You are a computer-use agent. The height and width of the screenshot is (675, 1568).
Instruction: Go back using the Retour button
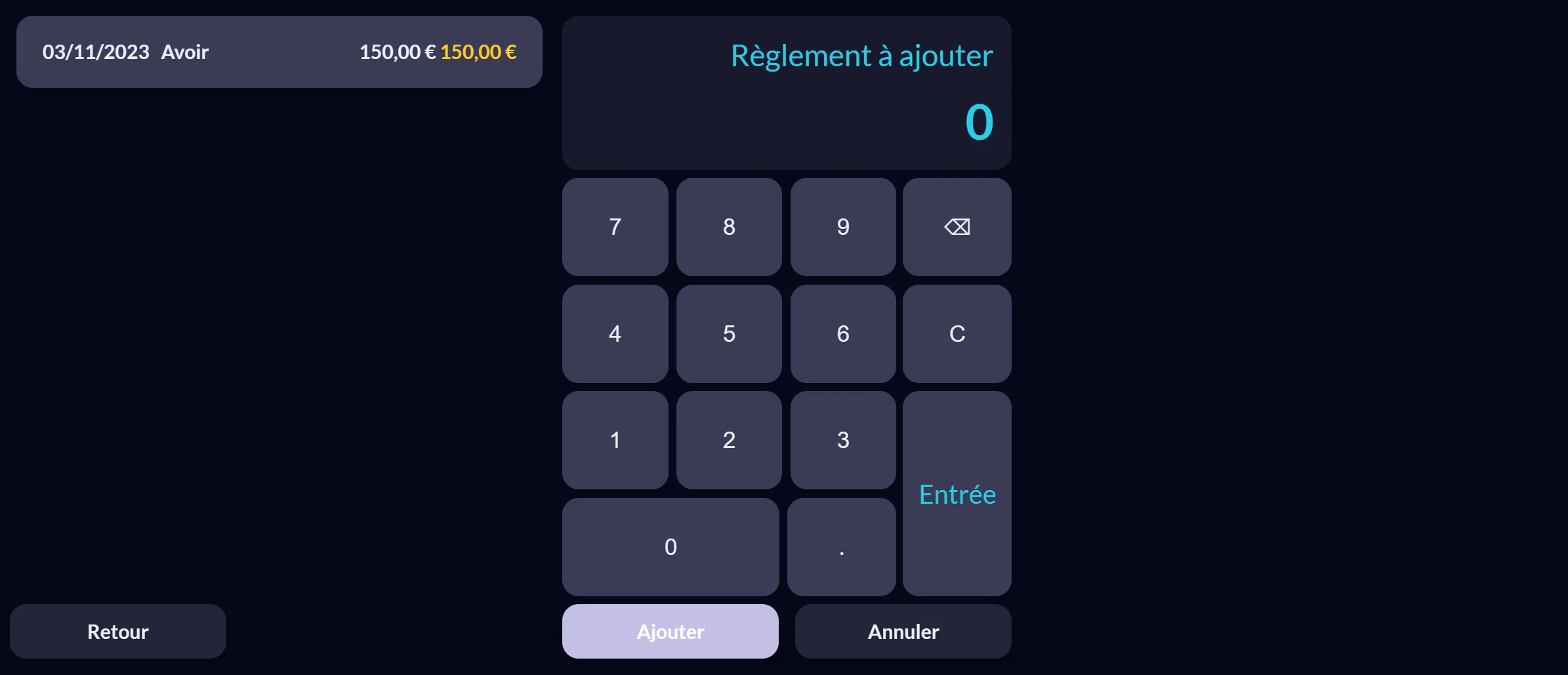tap(118, 631)
